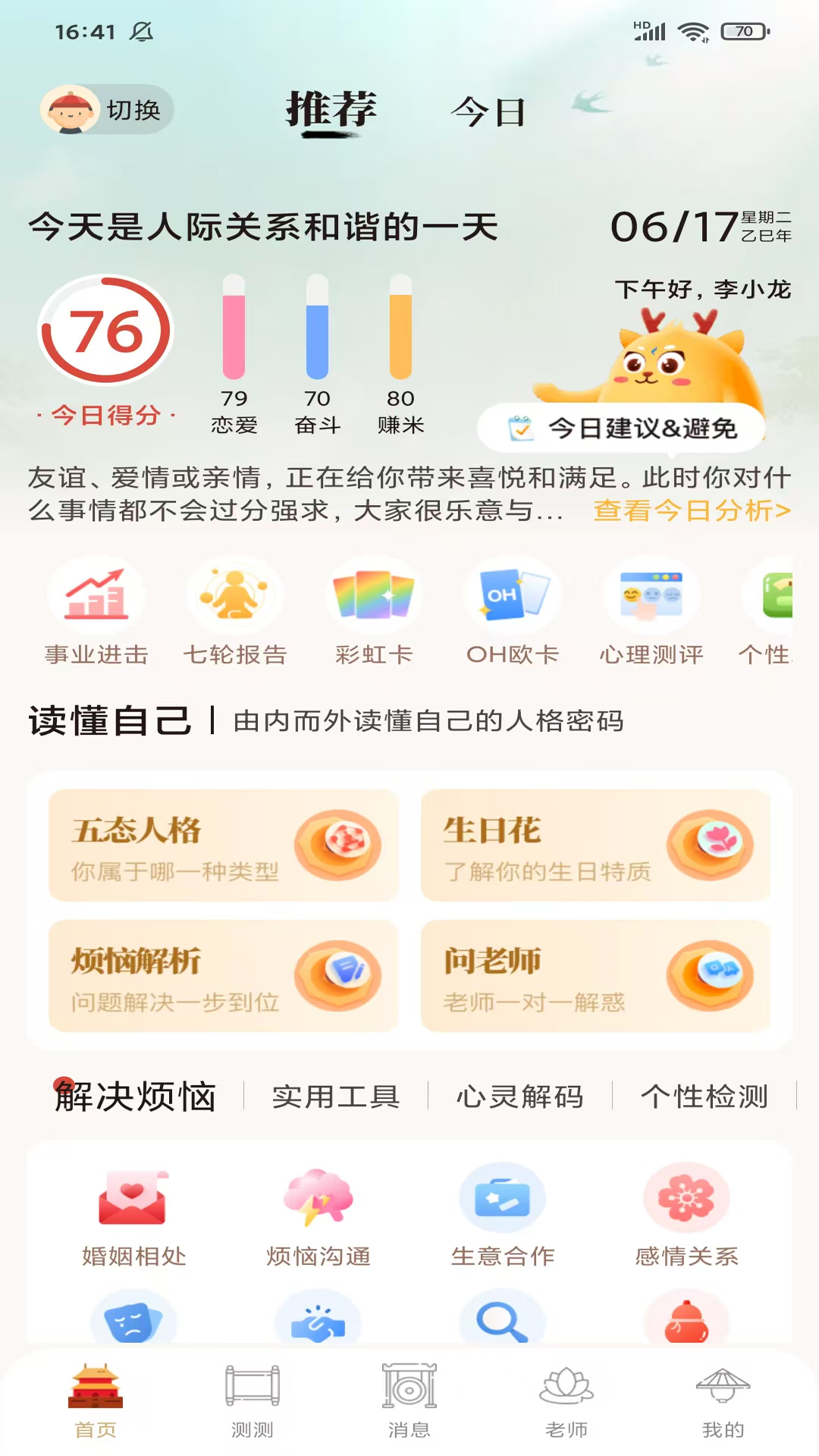819x1456 pixels.
Task: Open the 烦恼解析 card
Action: point(224,976)
